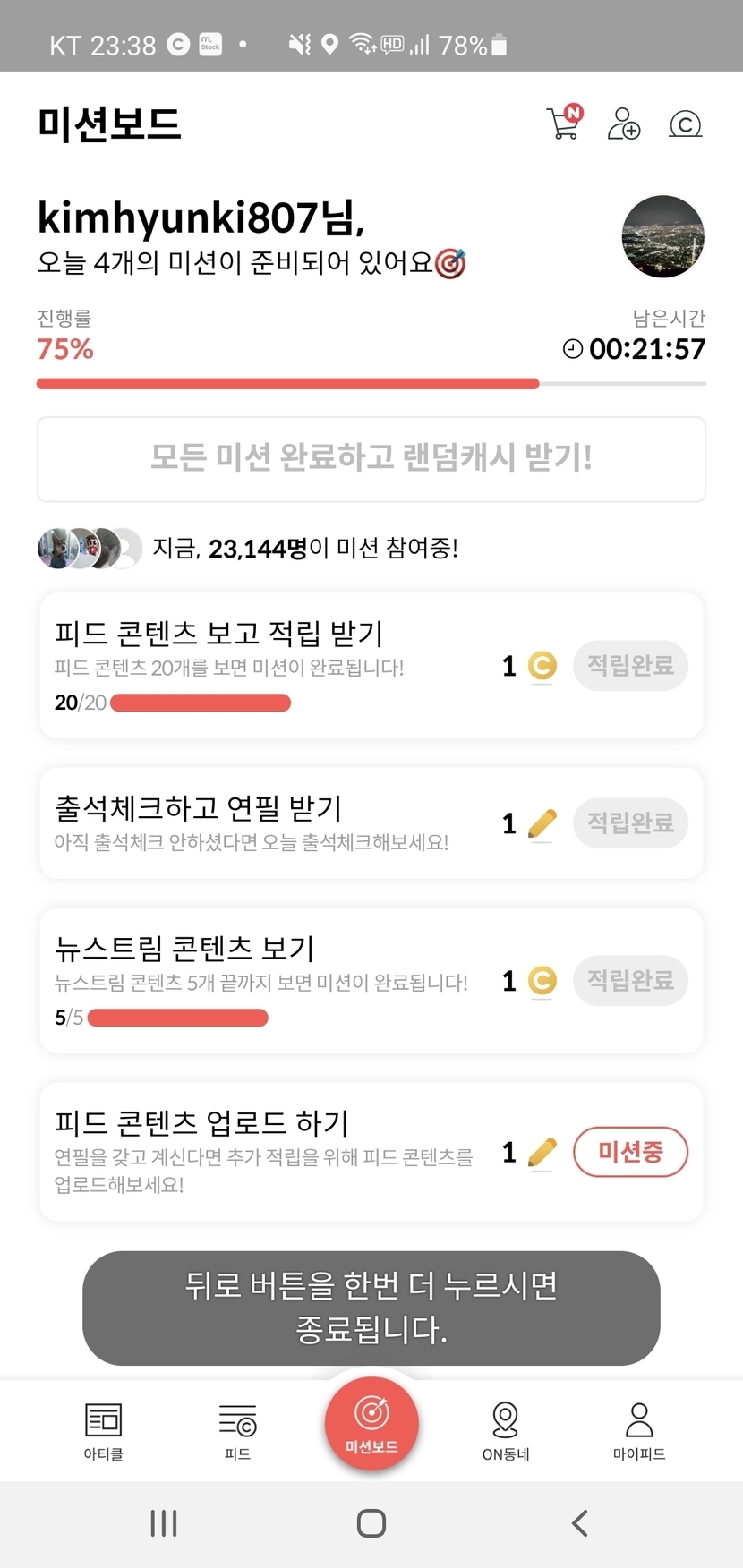Go to the system home screen
Viewport: 743px width, 1568px height.
pos(371,1523)
